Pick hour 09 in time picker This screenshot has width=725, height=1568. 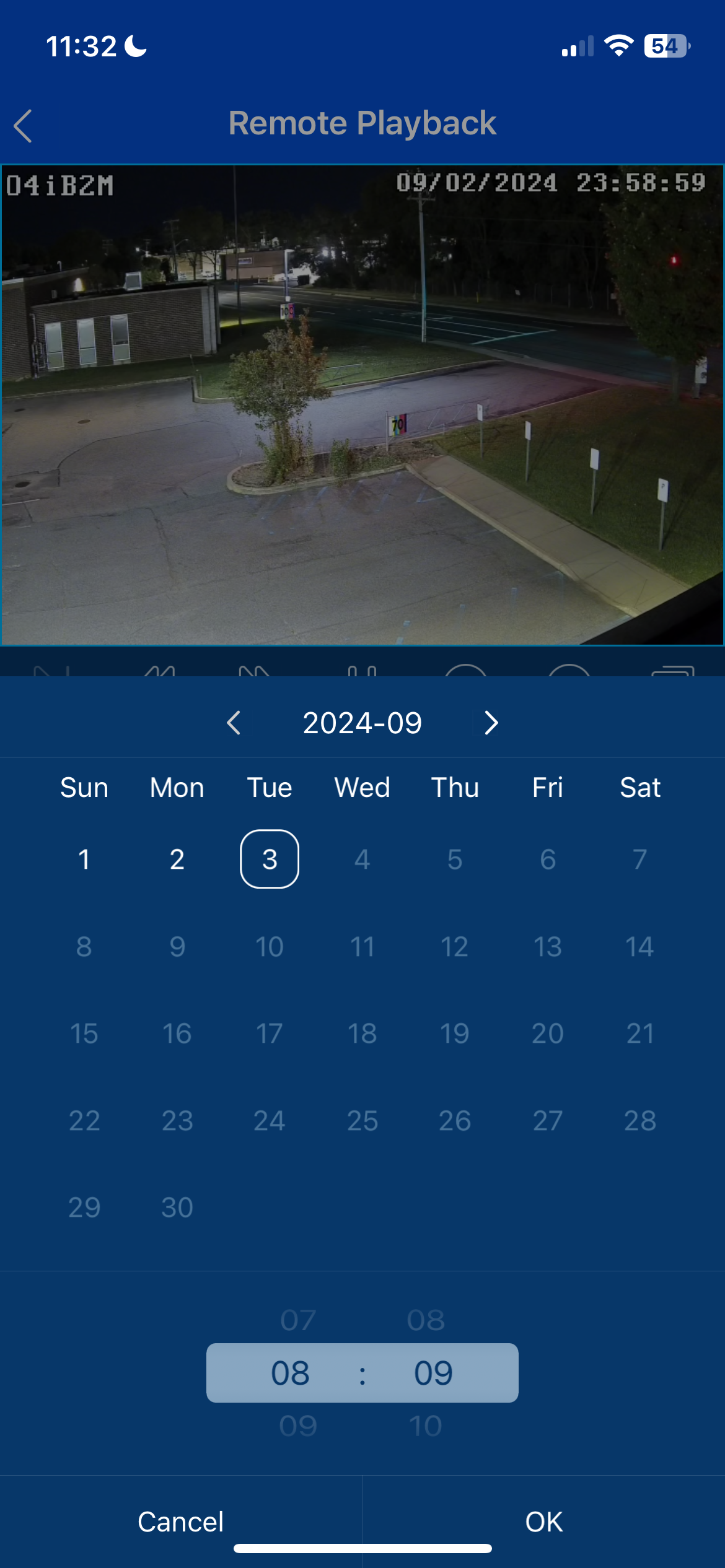point(298,1426)
